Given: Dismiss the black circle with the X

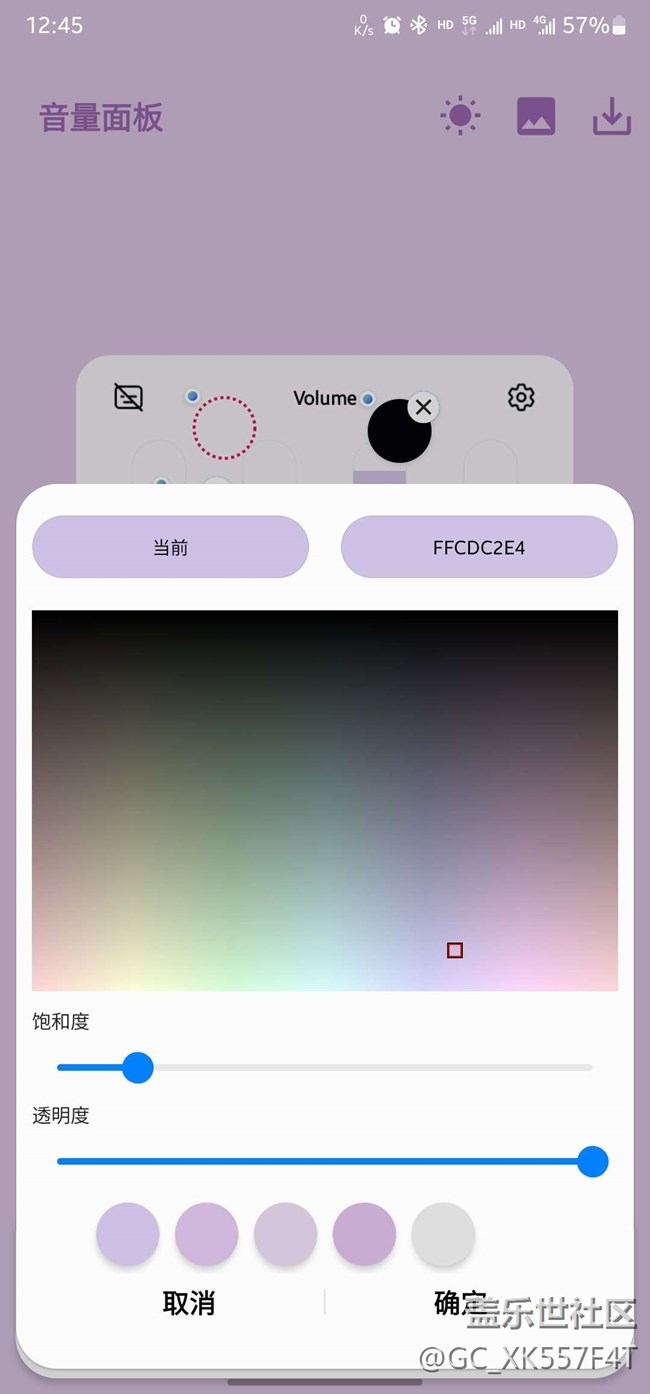Looking at the screenshot, I should (x=423, y=407).
